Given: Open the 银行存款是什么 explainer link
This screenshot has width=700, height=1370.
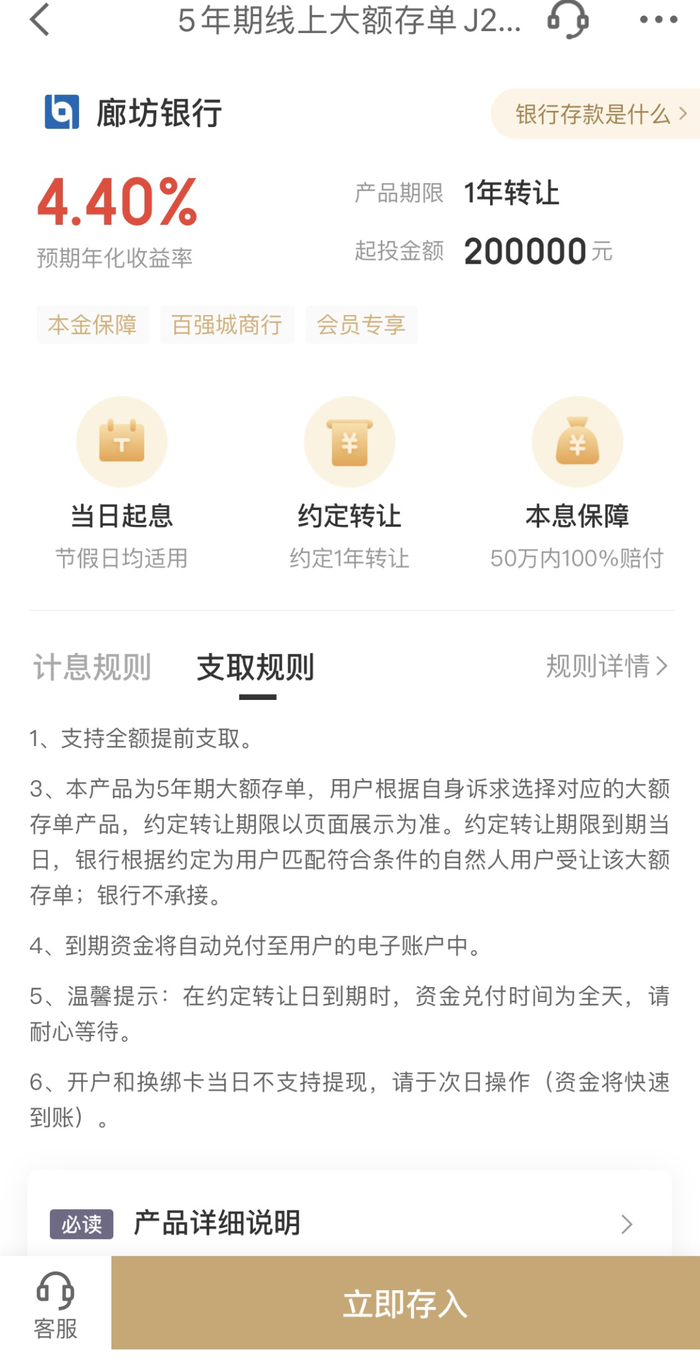Looking at the screenshot, I should tap(600, 114).
